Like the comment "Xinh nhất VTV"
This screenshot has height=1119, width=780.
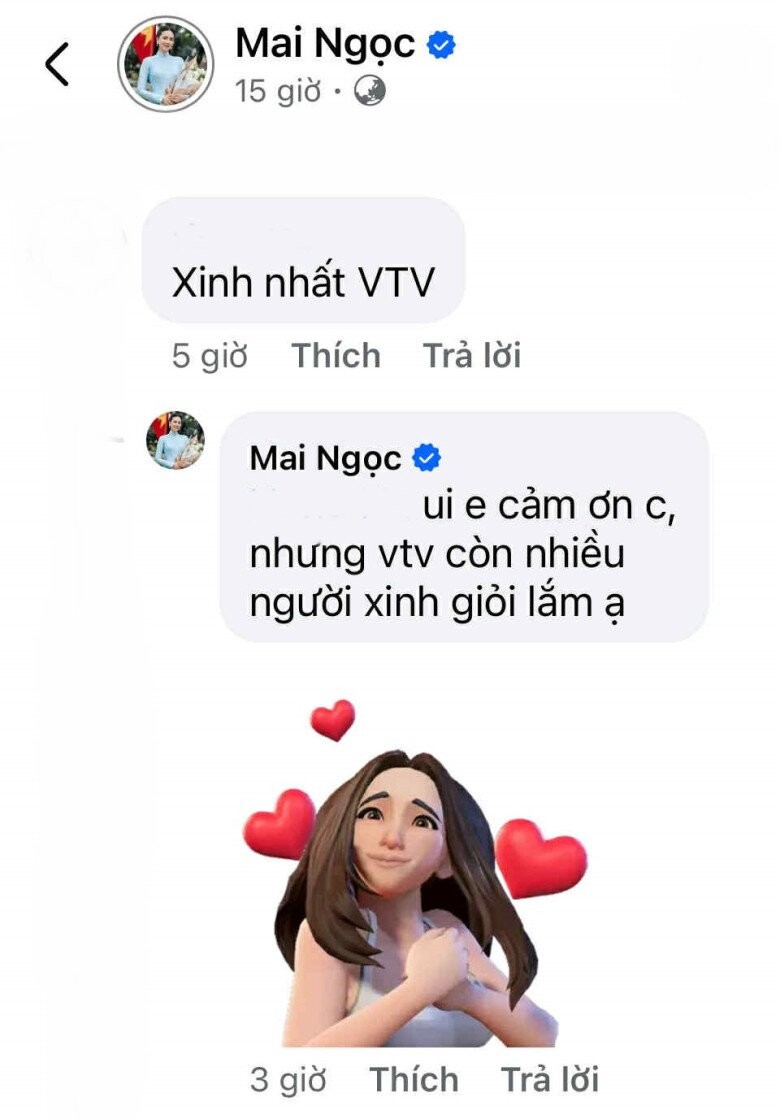[x=336, y=356]
